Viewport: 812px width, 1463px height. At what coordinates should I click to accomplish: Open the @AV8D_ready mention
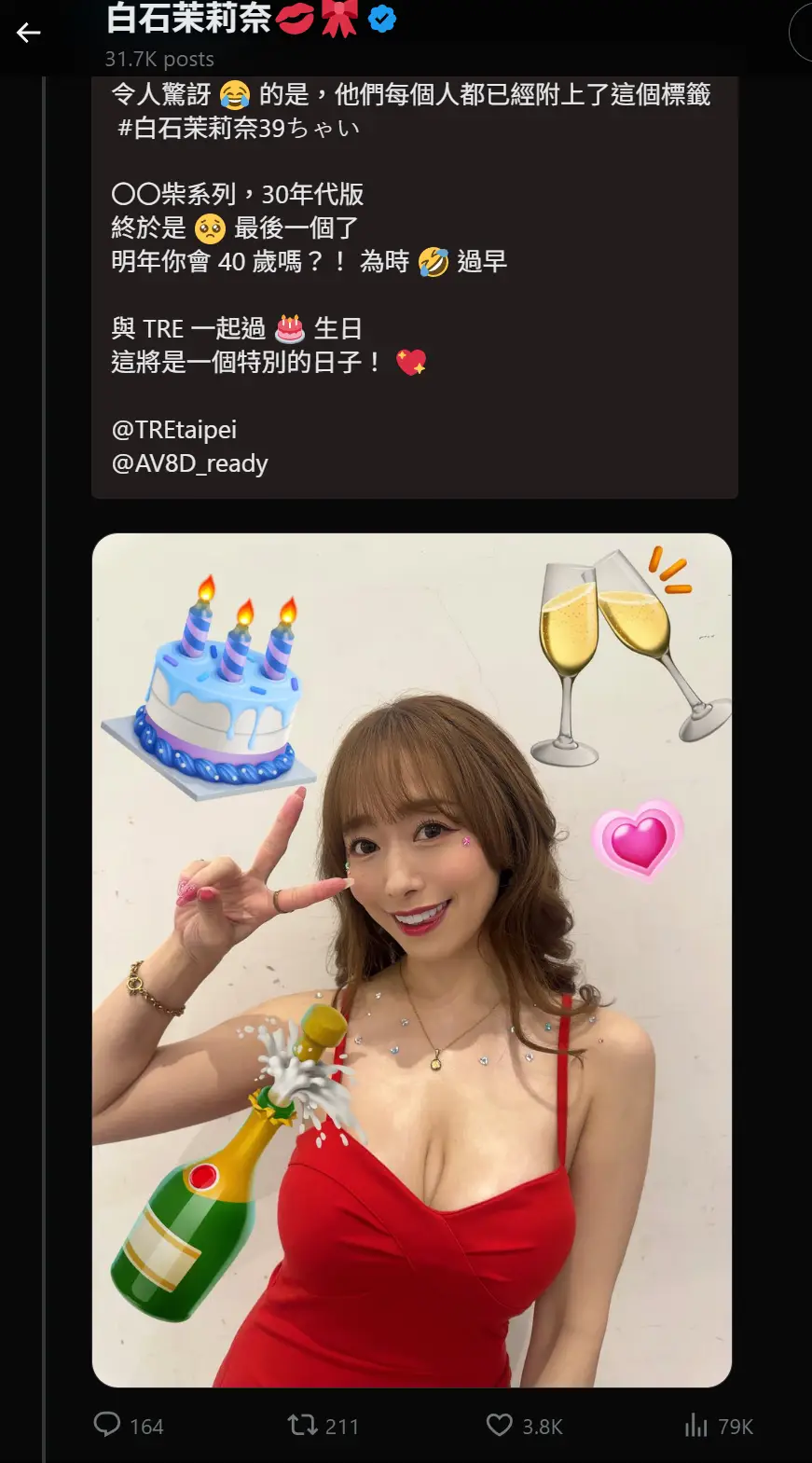(189, 463)
